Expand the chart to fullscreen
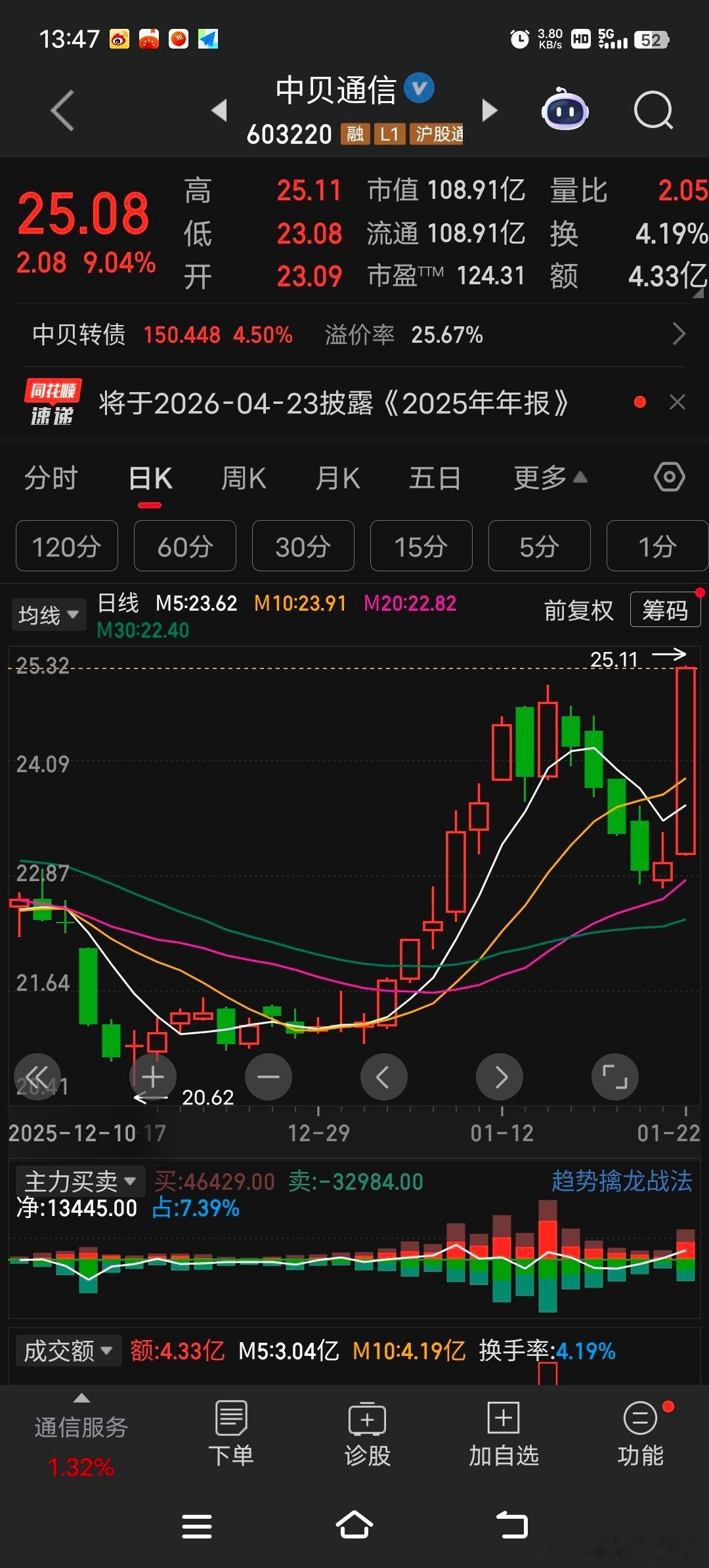 click(614, 1076)
